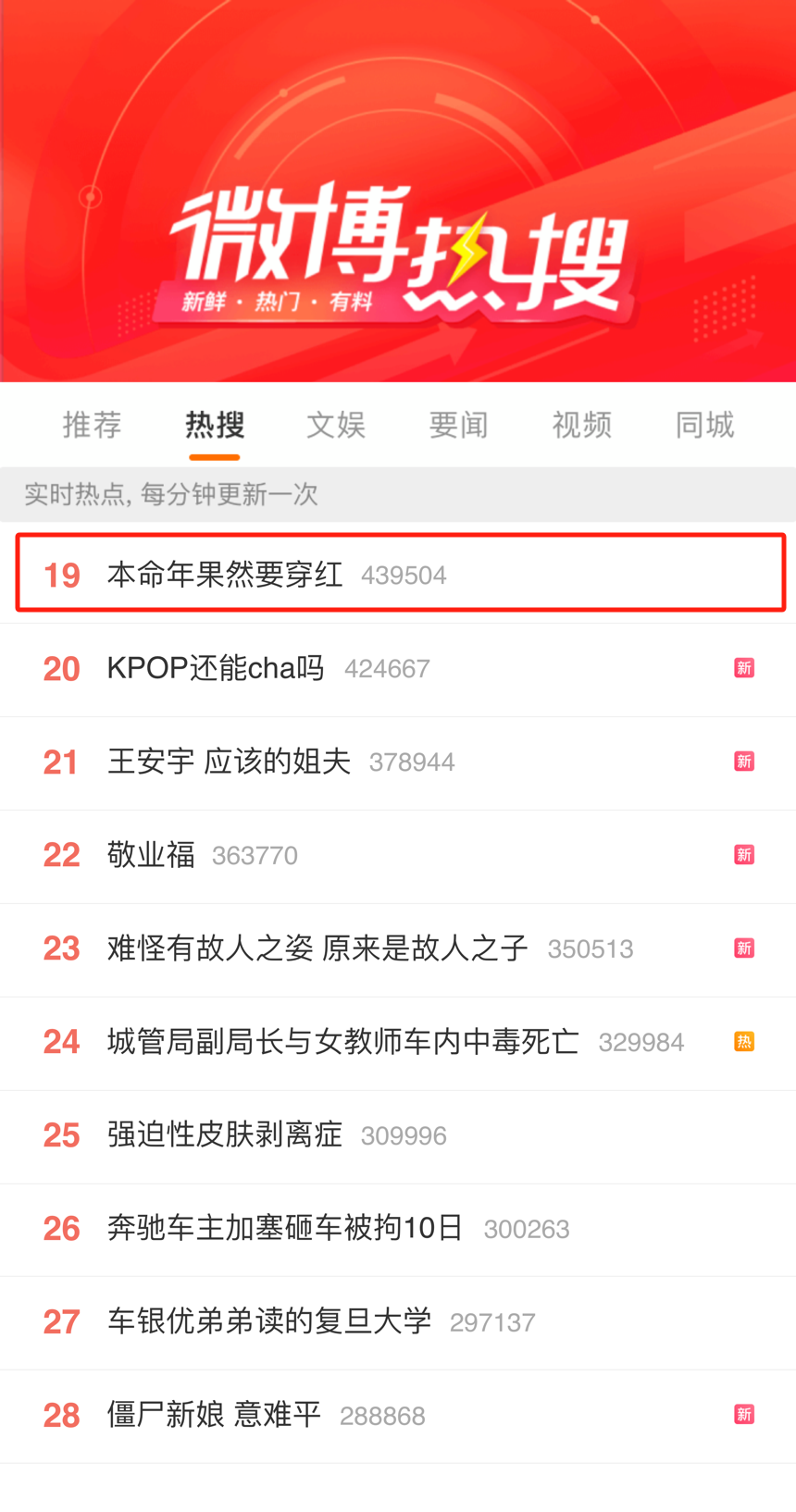This screenshot has width=796, height=1512.
Task: View topic 车银优弟弟读的复旦大学
Action: click(x=268, y=1322)
